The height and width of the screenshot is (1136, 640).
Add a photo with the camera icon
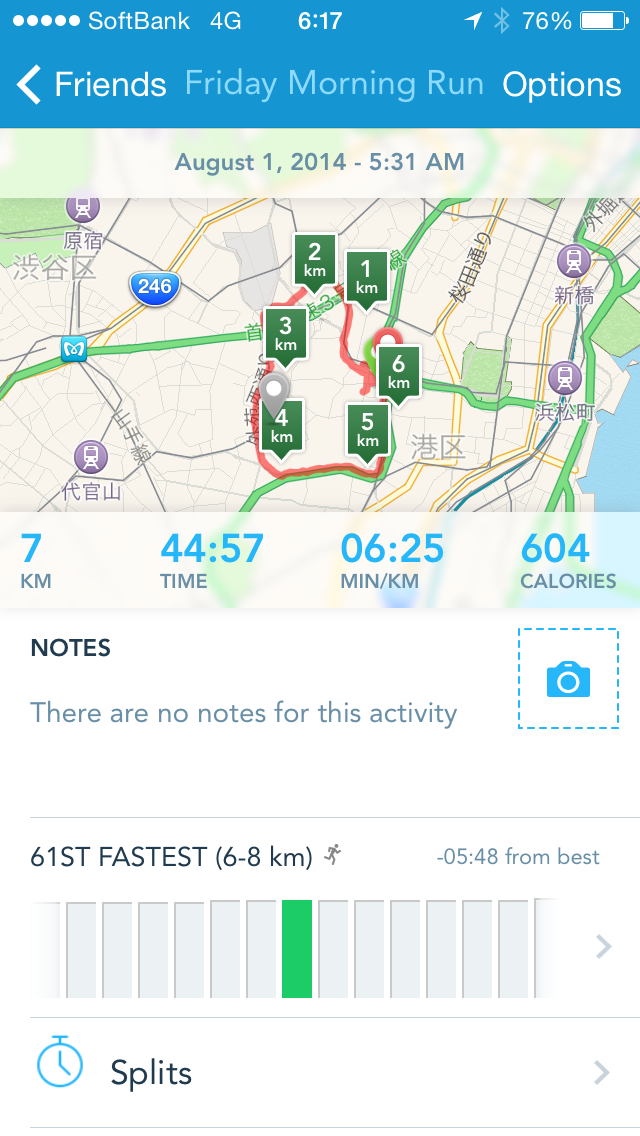pyautogui.click(x=568, y=679)
